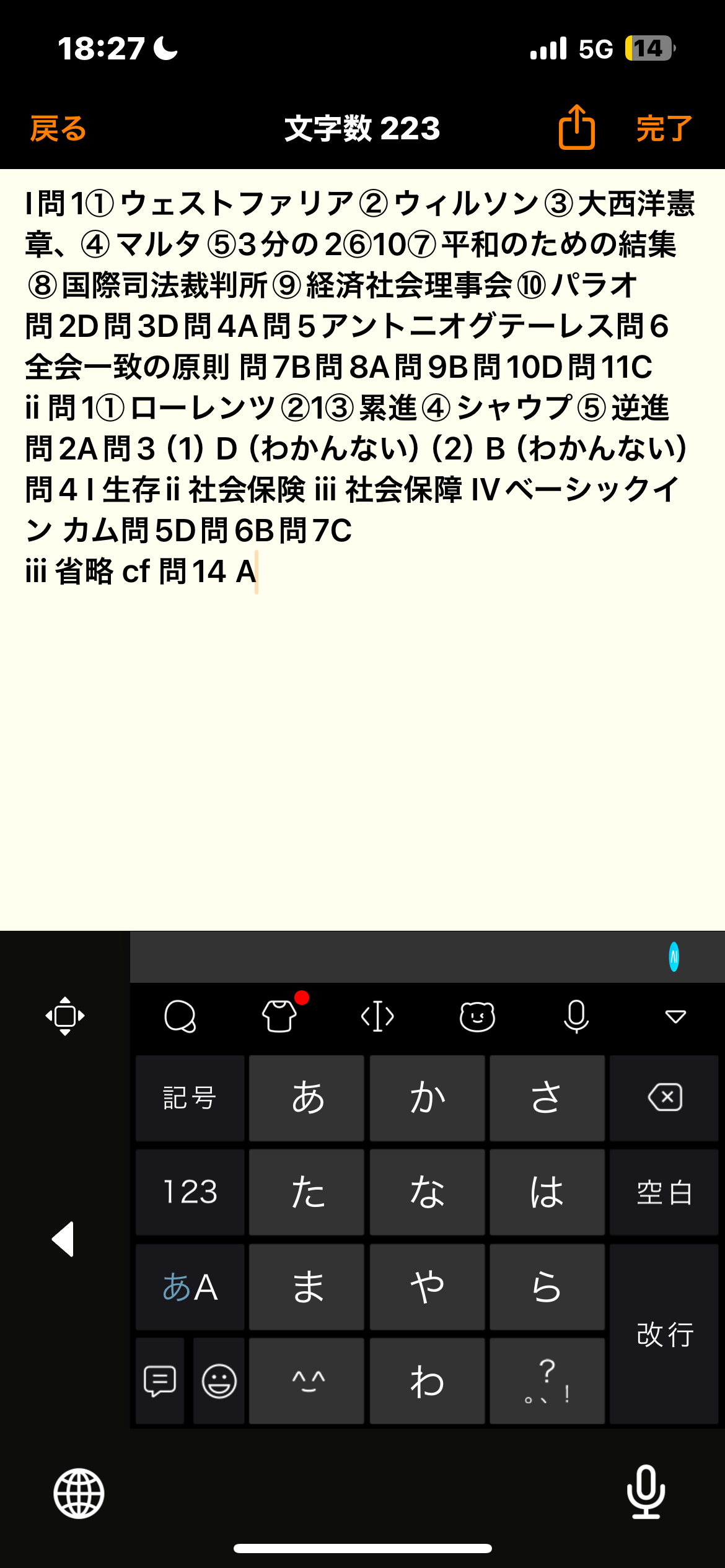Collapse the keyboard with the down arrow
The image size is (725, 1568).
675,1017
